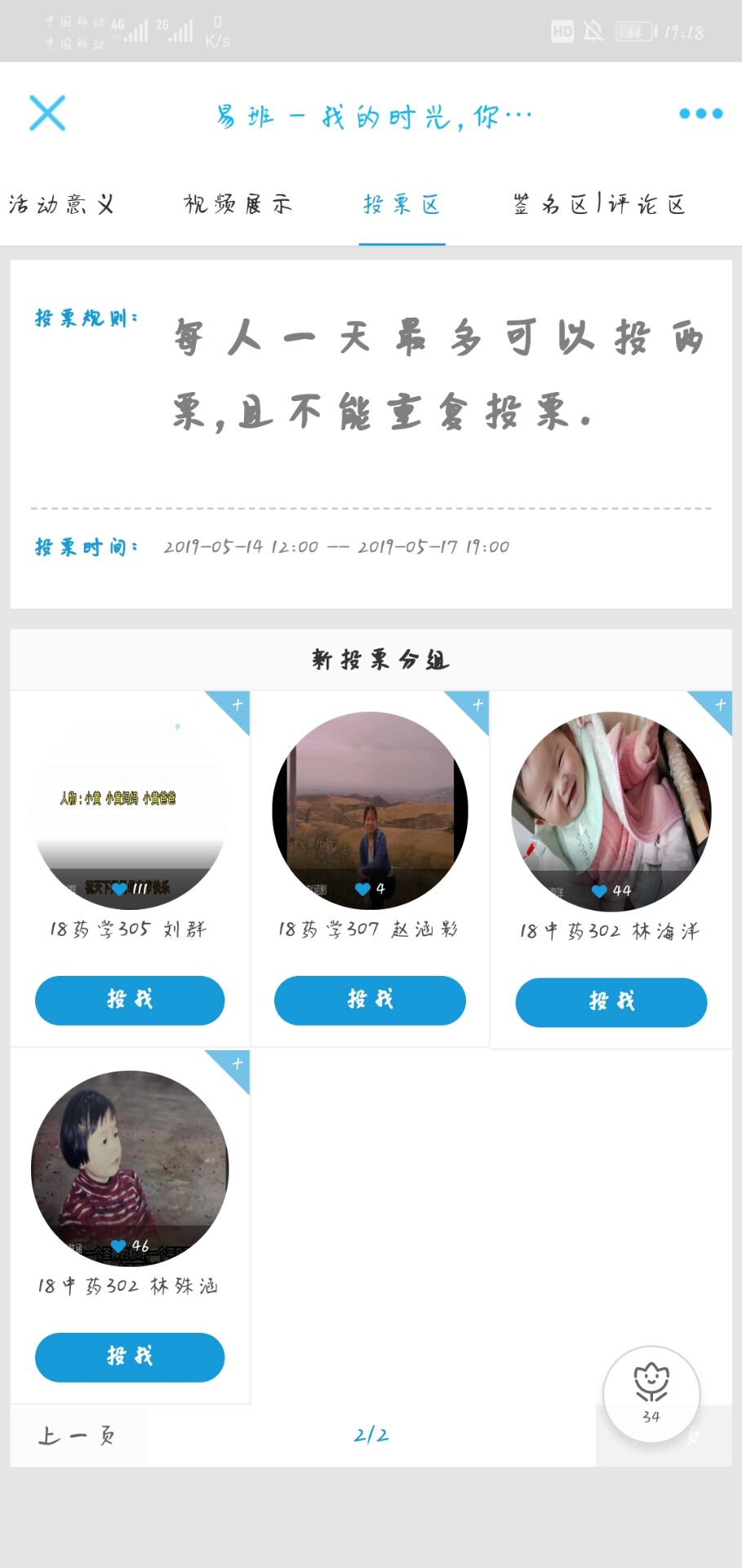The width and height of the screenshot is (742, 1568).
Task: Tap the plus corner on 刘群's card
Action: (236, 705)
